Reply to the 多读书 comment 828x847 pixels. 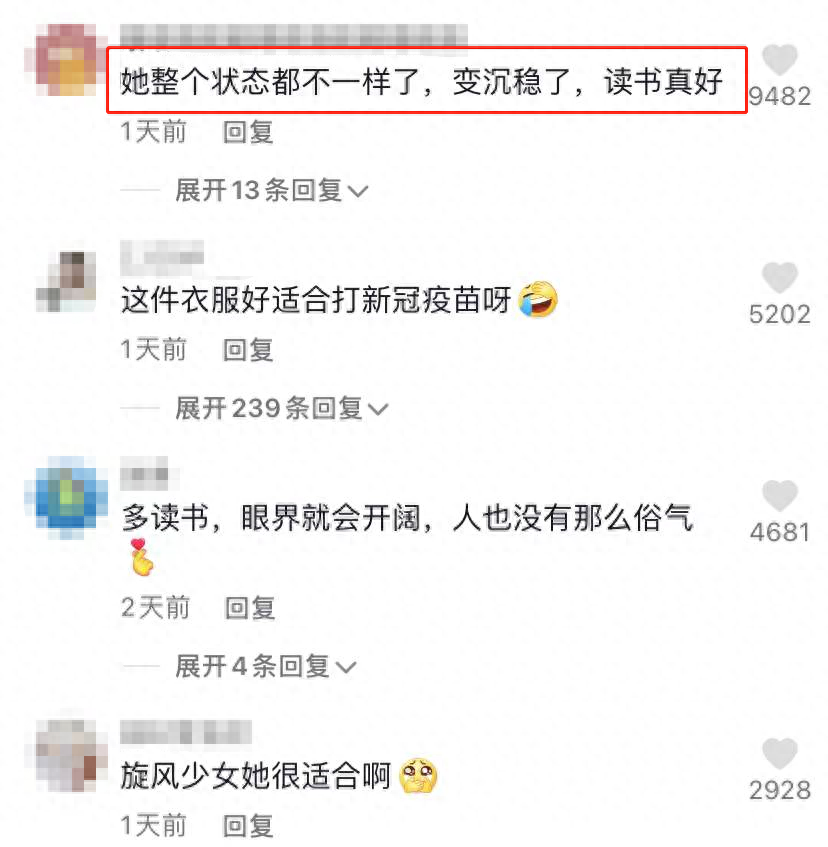coord(249,607)
